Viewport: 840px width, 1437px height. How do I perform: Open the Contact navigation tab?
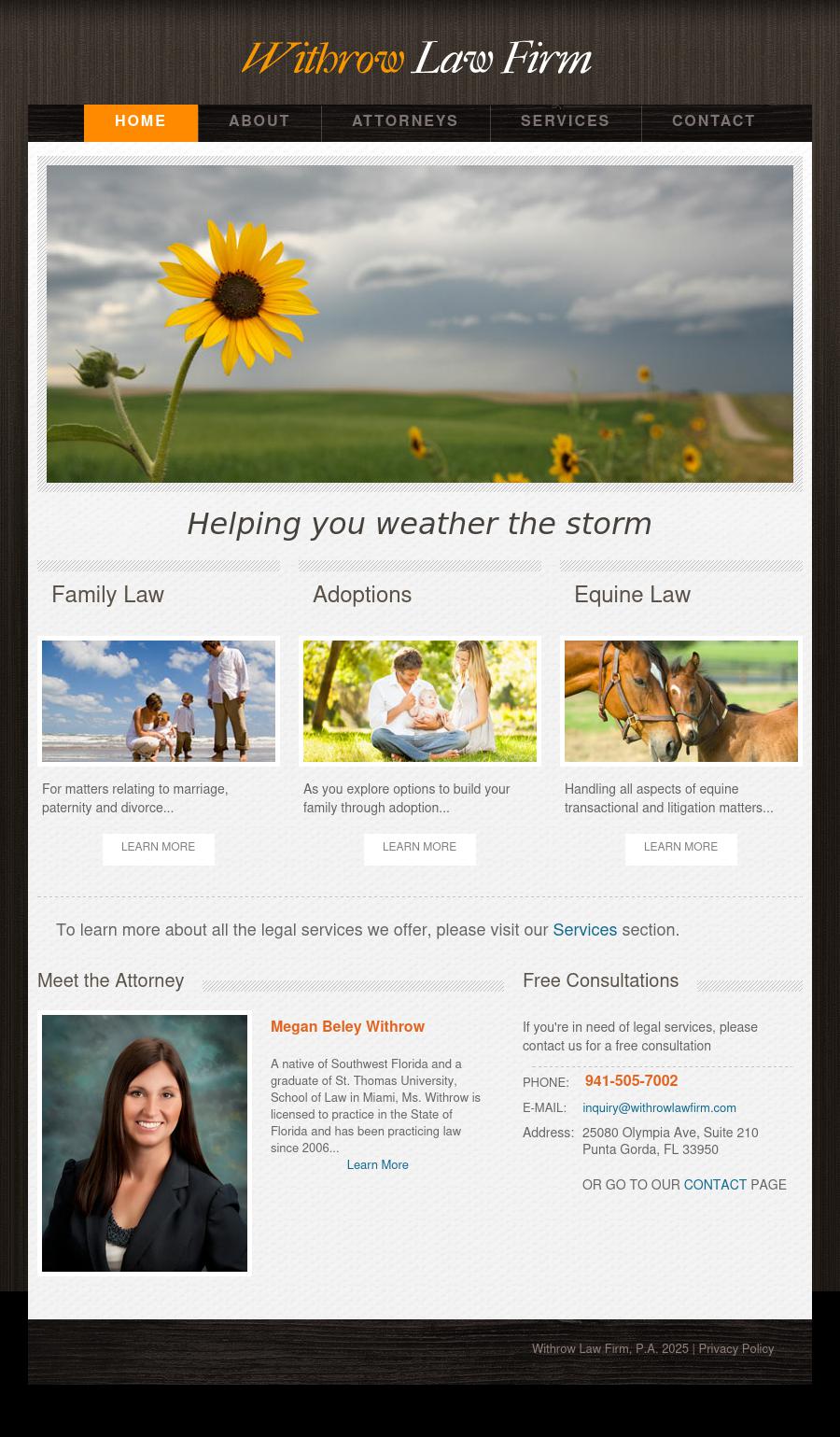click(713, 122)
